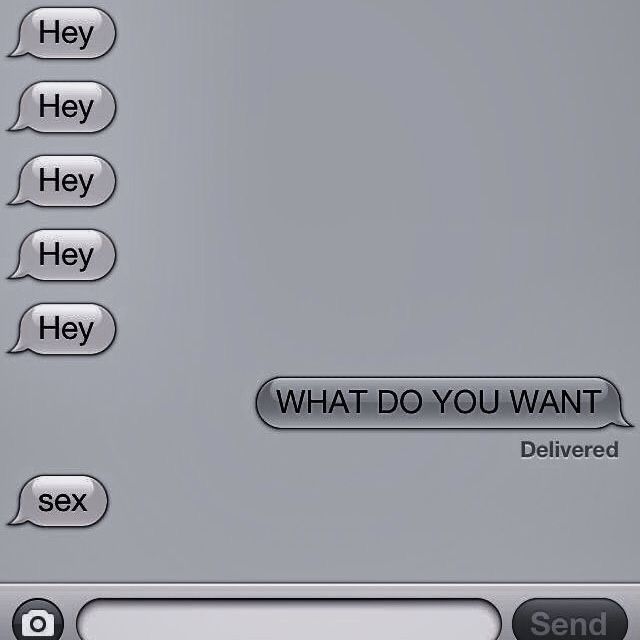Tap the Send button
The image size is (640, 640).
pos(569,622)
